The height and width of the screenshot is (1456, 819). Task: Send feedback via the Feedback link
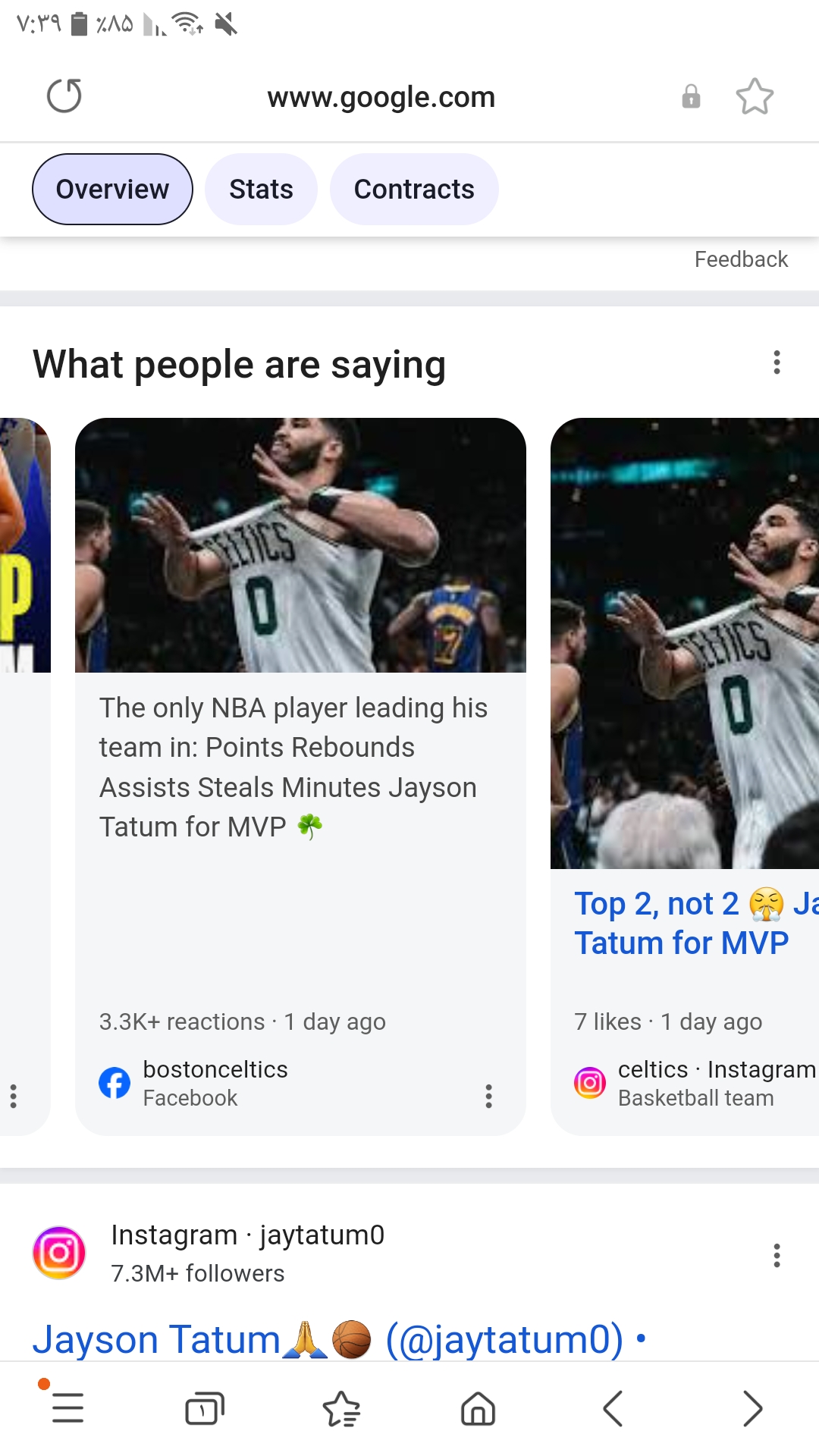[x=741, y=259]
